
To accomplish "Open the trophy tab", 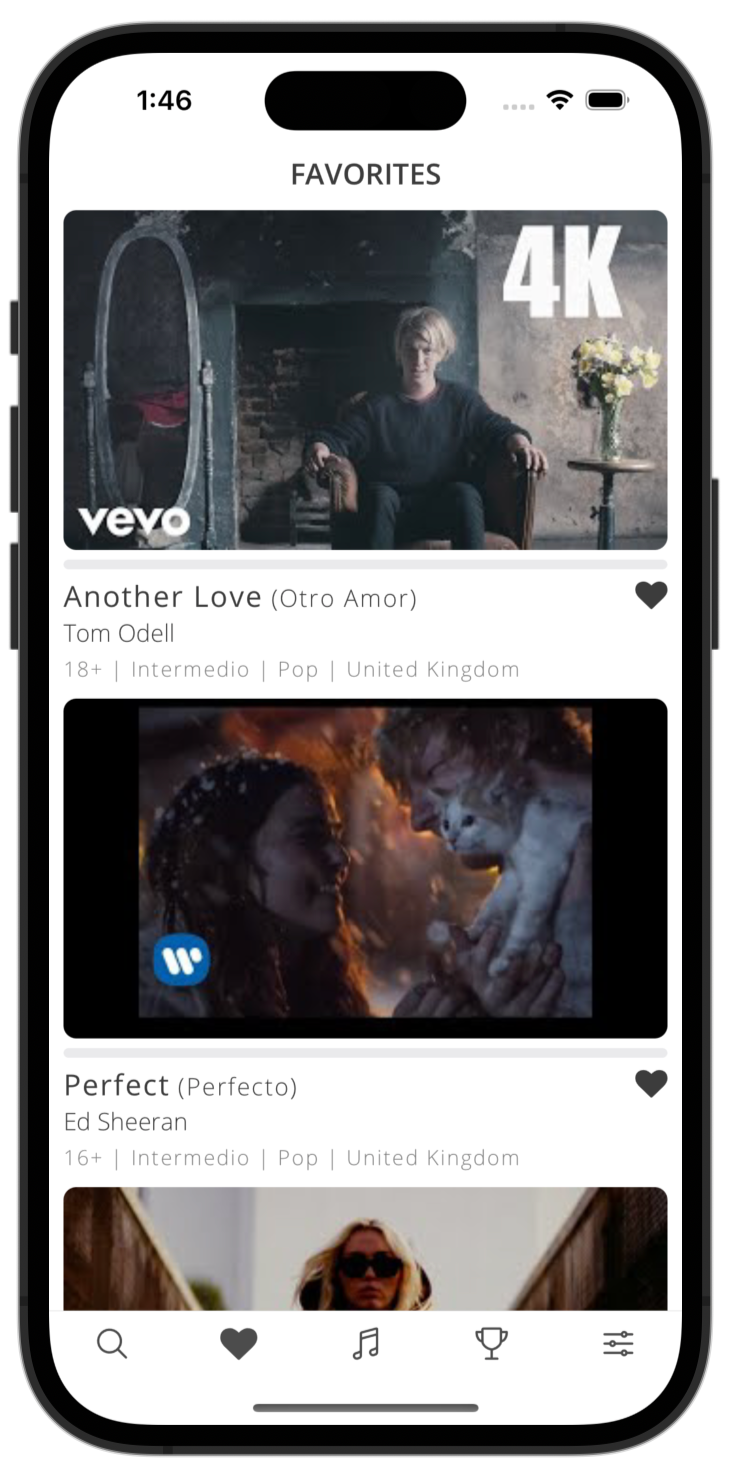I will [x=492, y=1344].
